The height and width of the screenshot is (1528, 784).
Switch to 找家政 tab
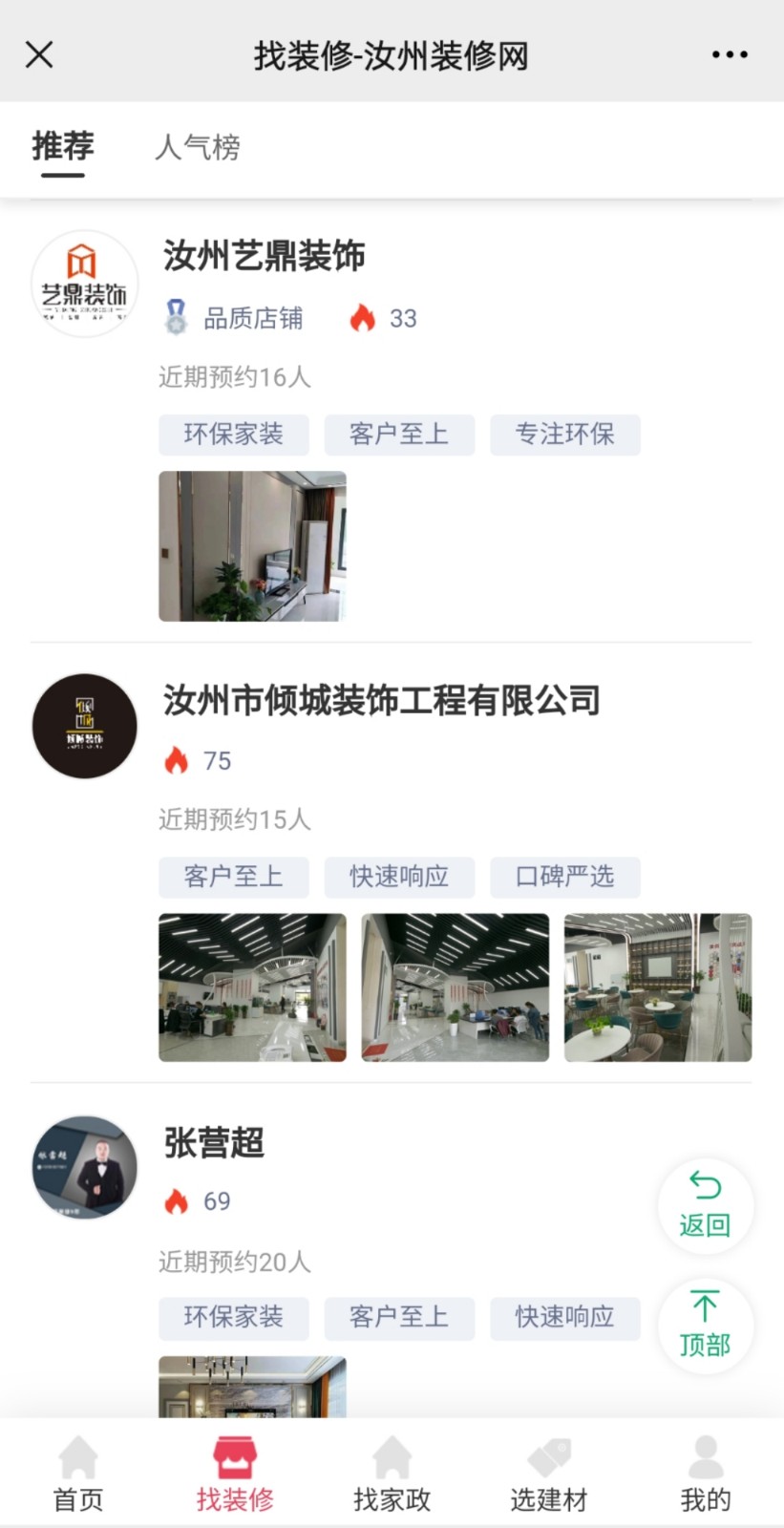pos(392,1475)
